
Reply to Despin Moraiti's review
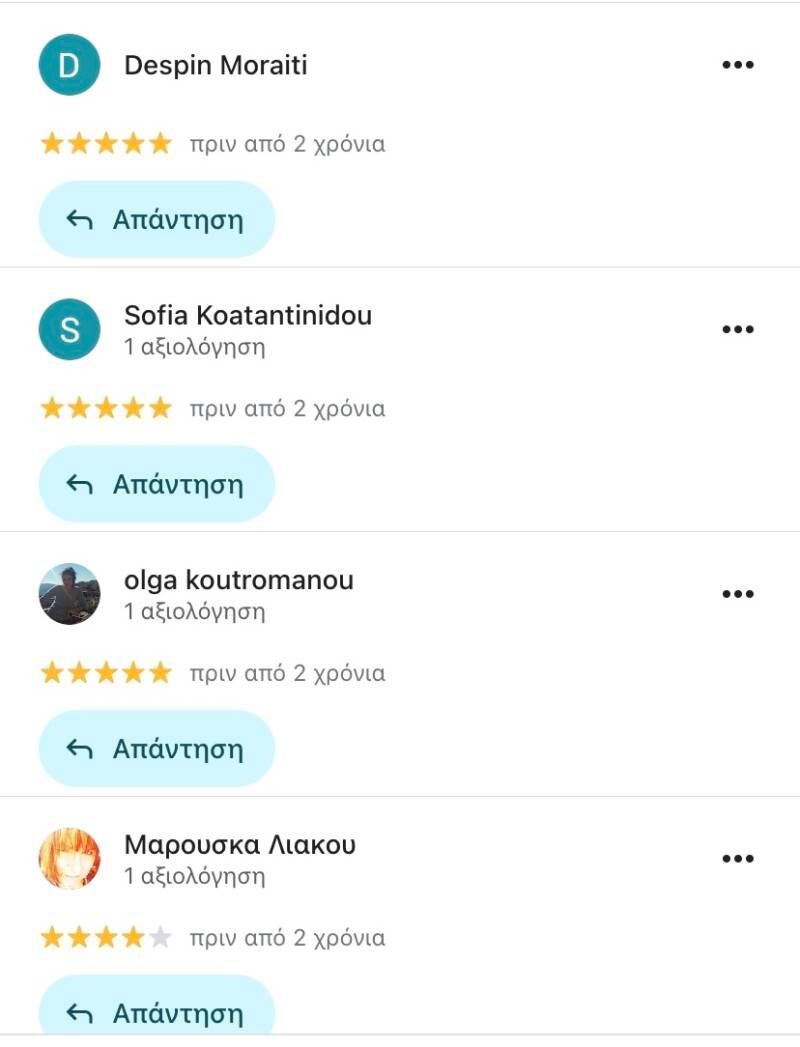pyautogui.click(x=156, y=220)
